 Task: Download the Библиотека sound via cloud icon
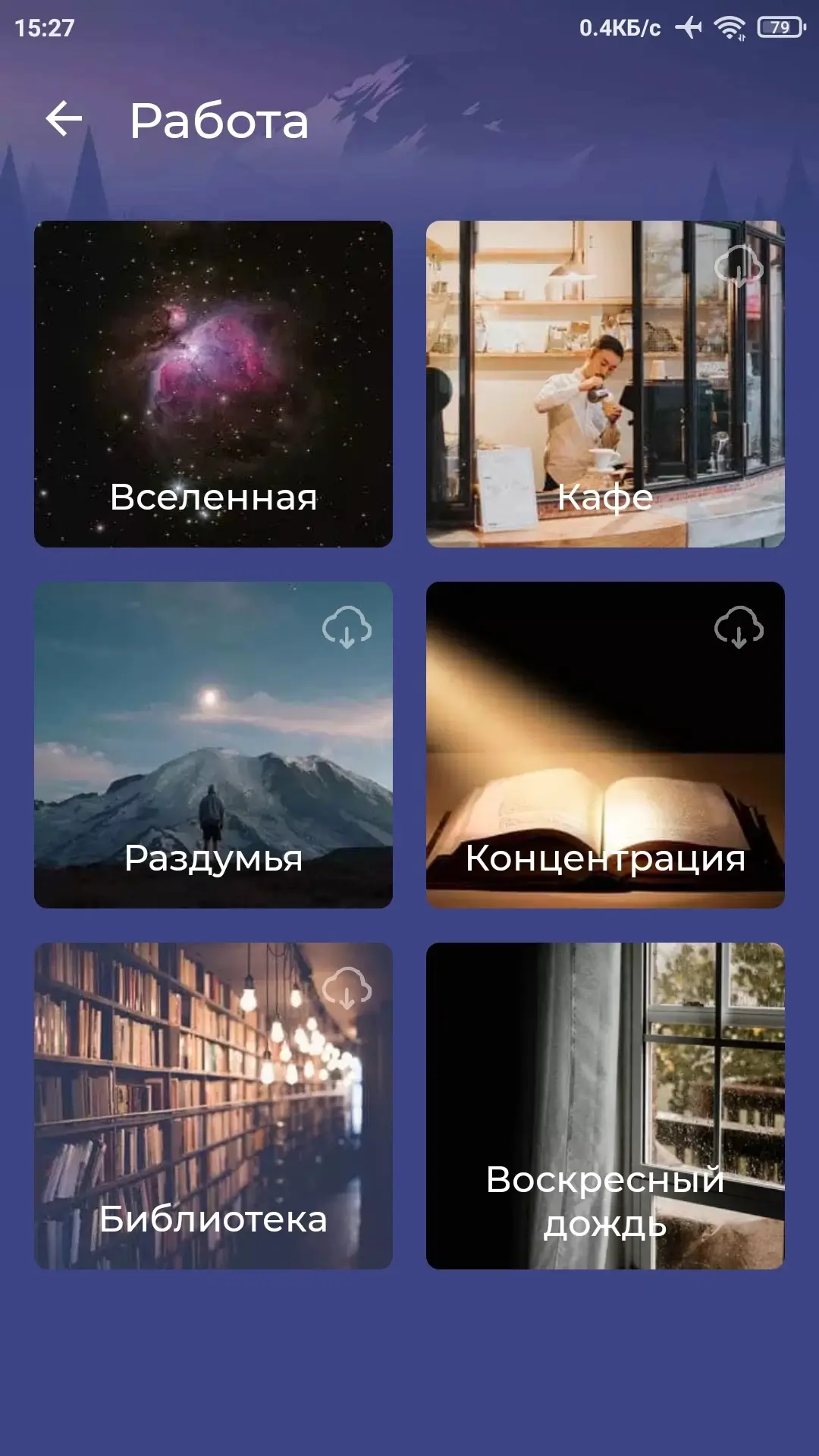point(347,988)
